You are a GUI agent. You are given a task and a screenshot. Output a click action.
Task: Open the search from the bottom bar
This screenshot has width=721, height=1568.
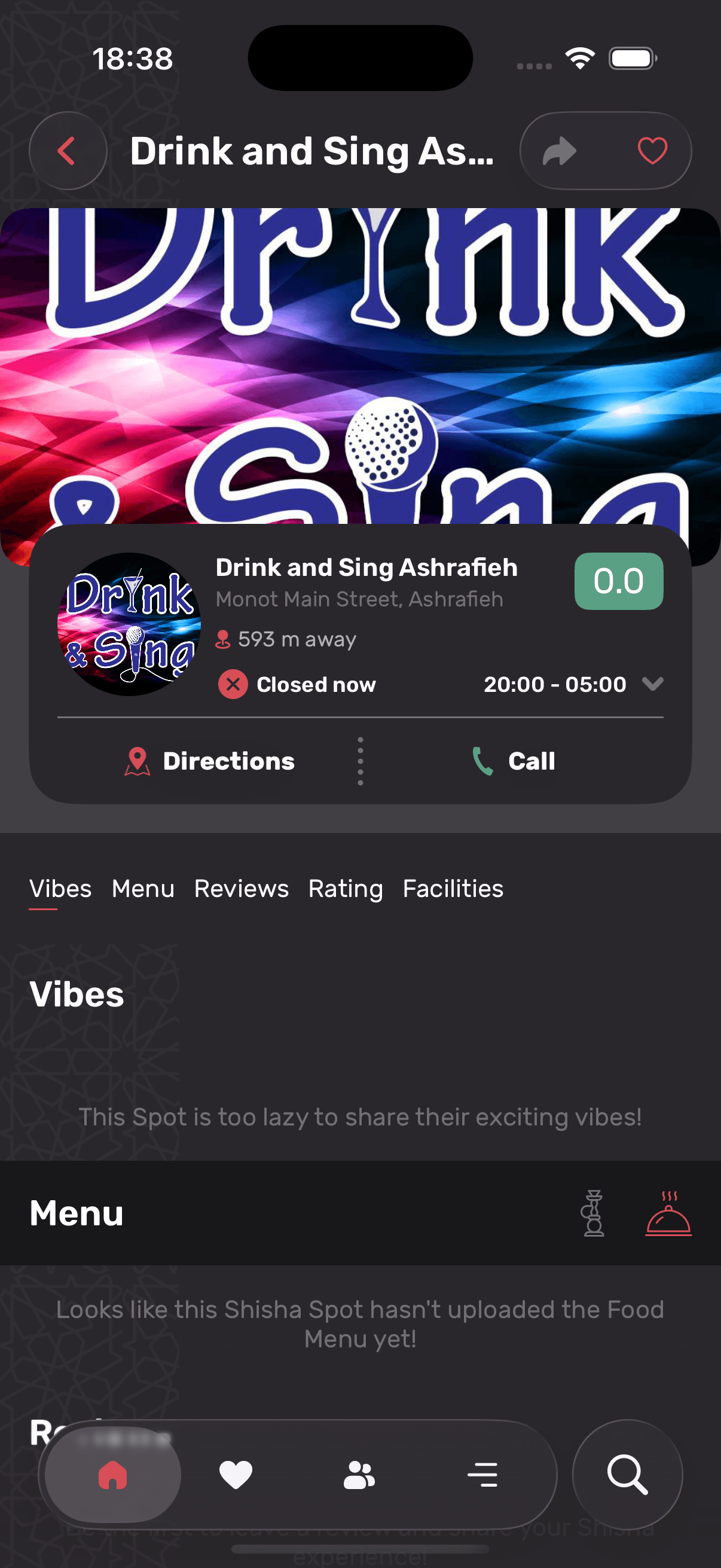pos(627,1474)
